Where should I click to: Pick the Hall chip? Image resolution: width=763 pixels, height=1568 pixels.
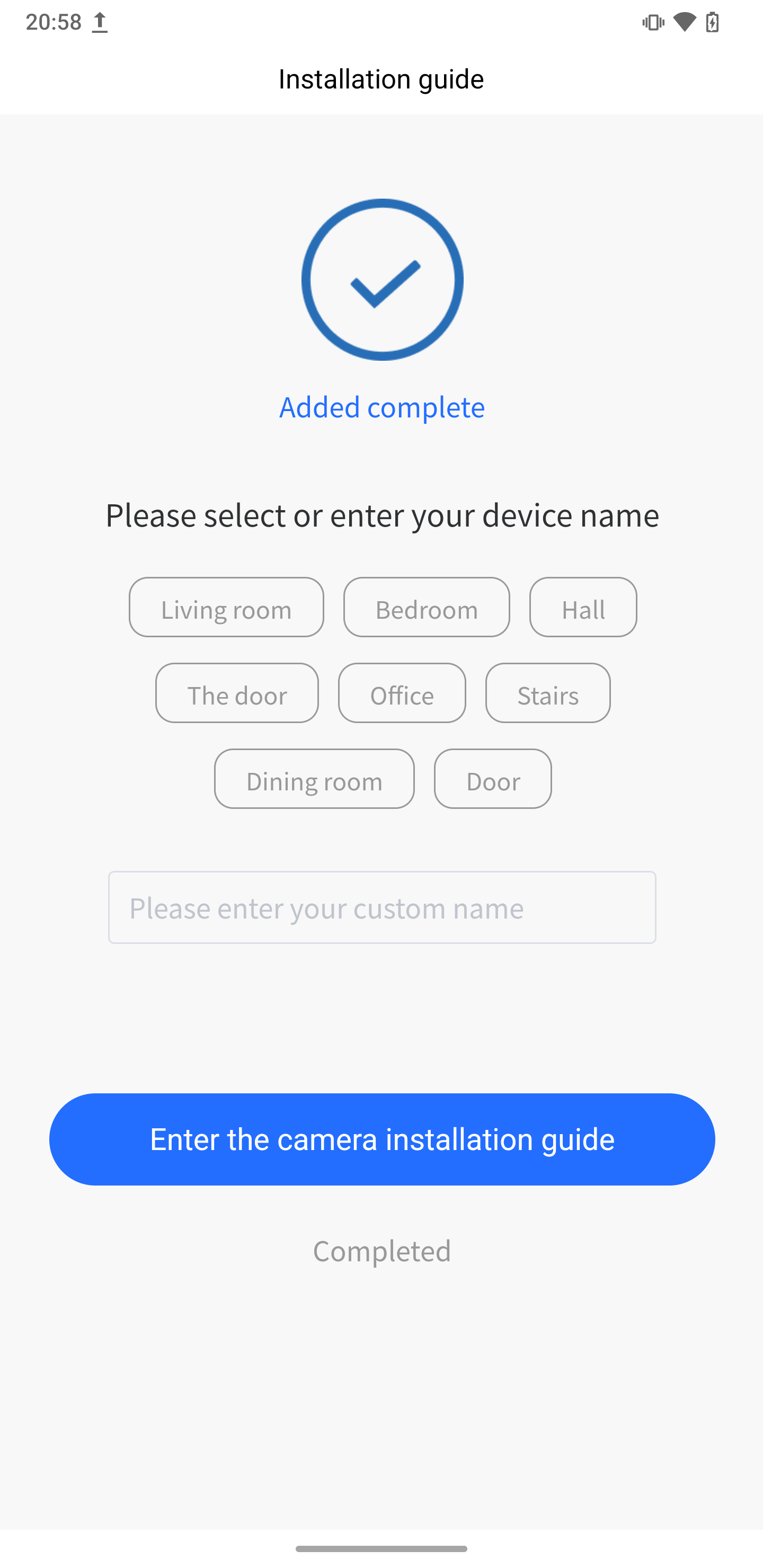(583, 608)
